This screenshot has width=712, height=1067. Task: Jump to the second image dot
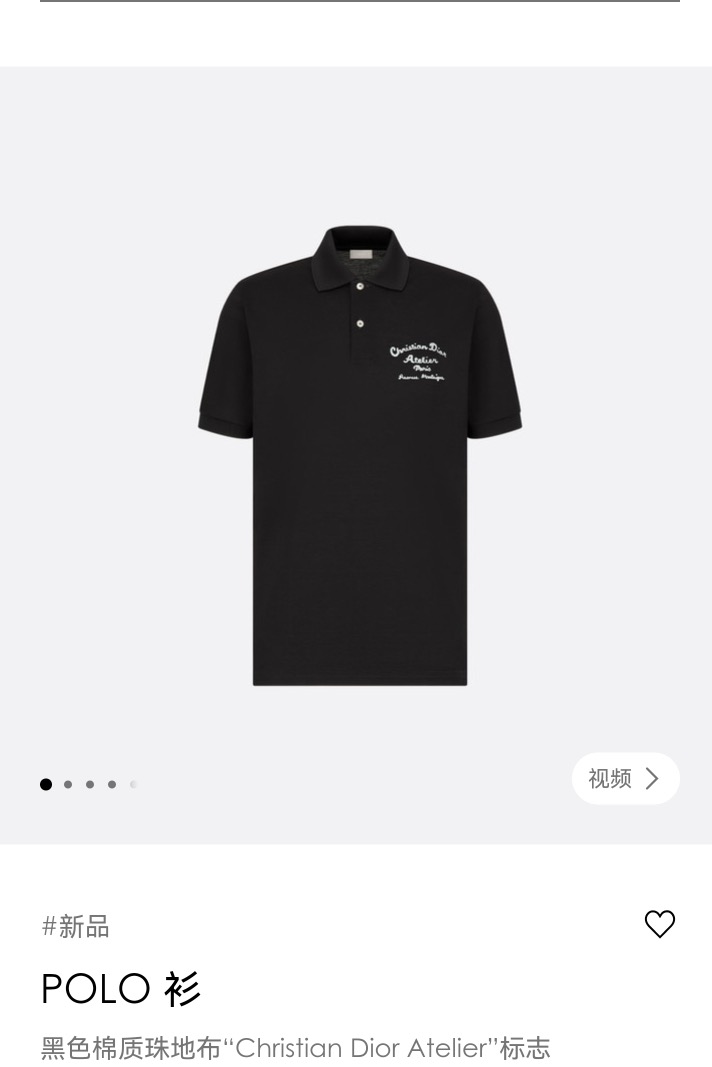pos(68,785)
